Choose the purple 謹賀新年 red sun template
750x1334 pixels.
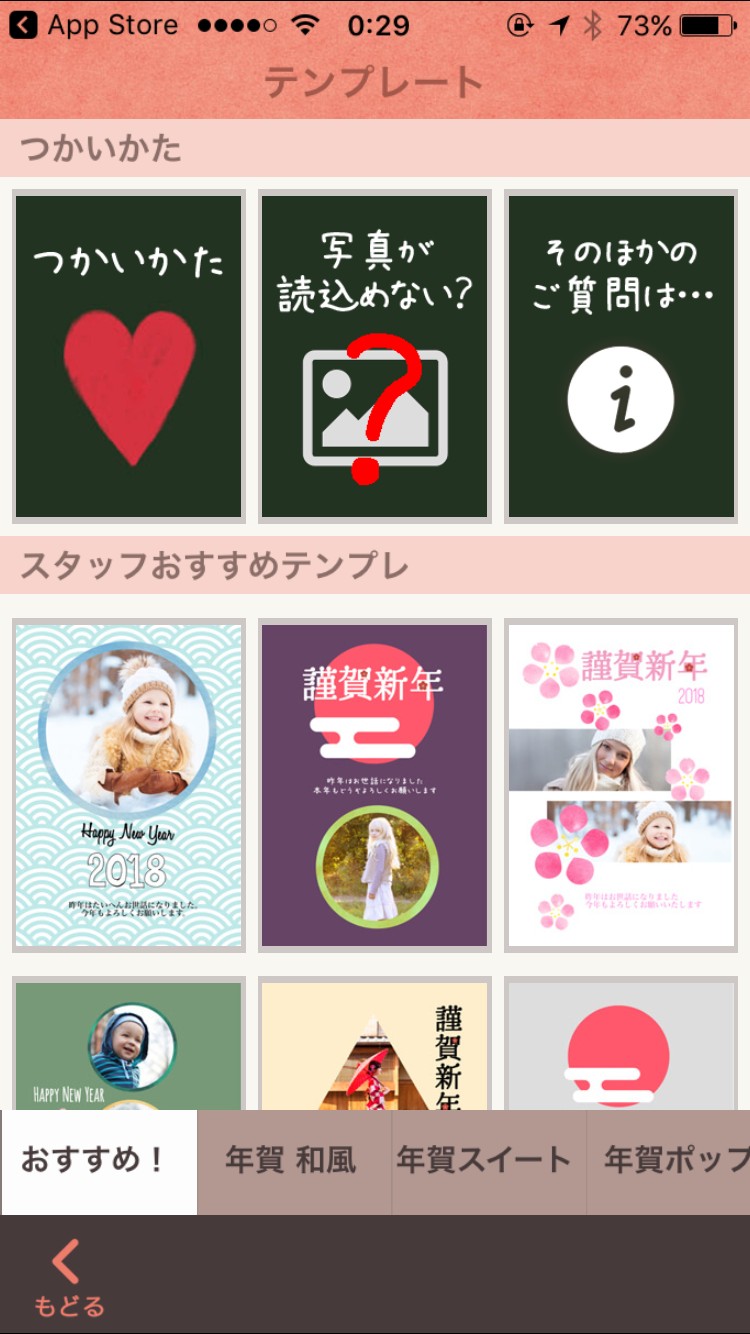click(374, 785)
